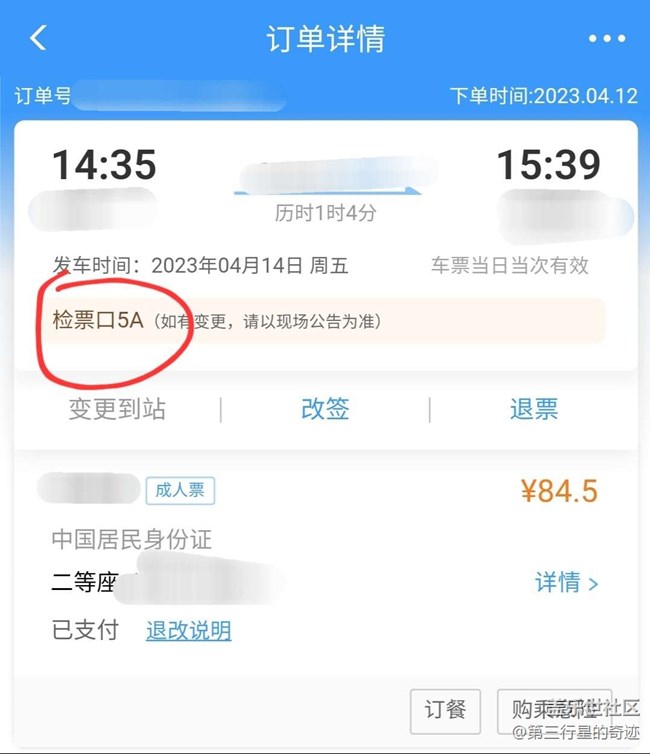Tap the 订餐 button to order meals
Image resolution: width=650 pixels, height=754 pixels.
coord(445,710)
